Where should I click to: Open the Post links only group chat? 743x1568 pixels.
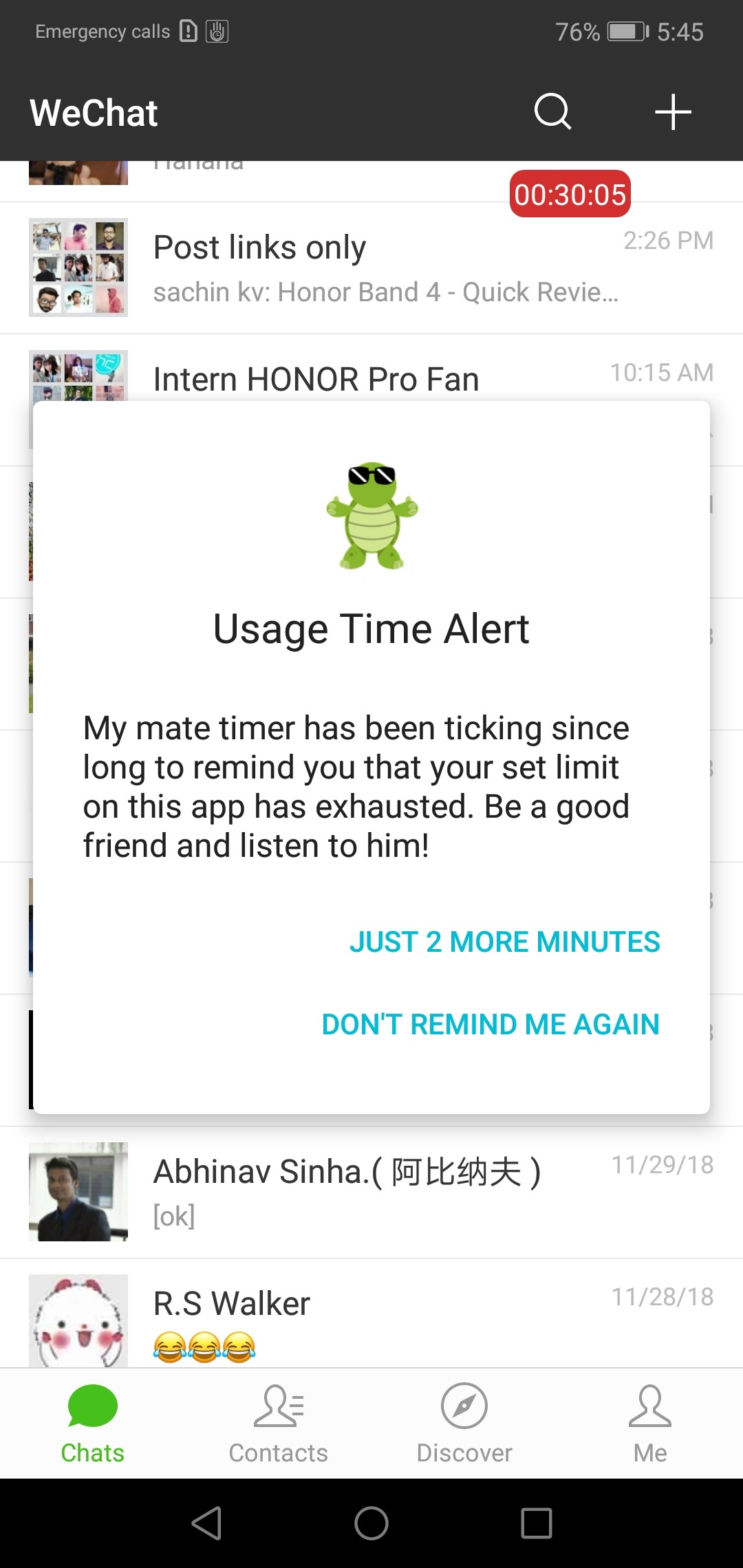coord(371,268)
